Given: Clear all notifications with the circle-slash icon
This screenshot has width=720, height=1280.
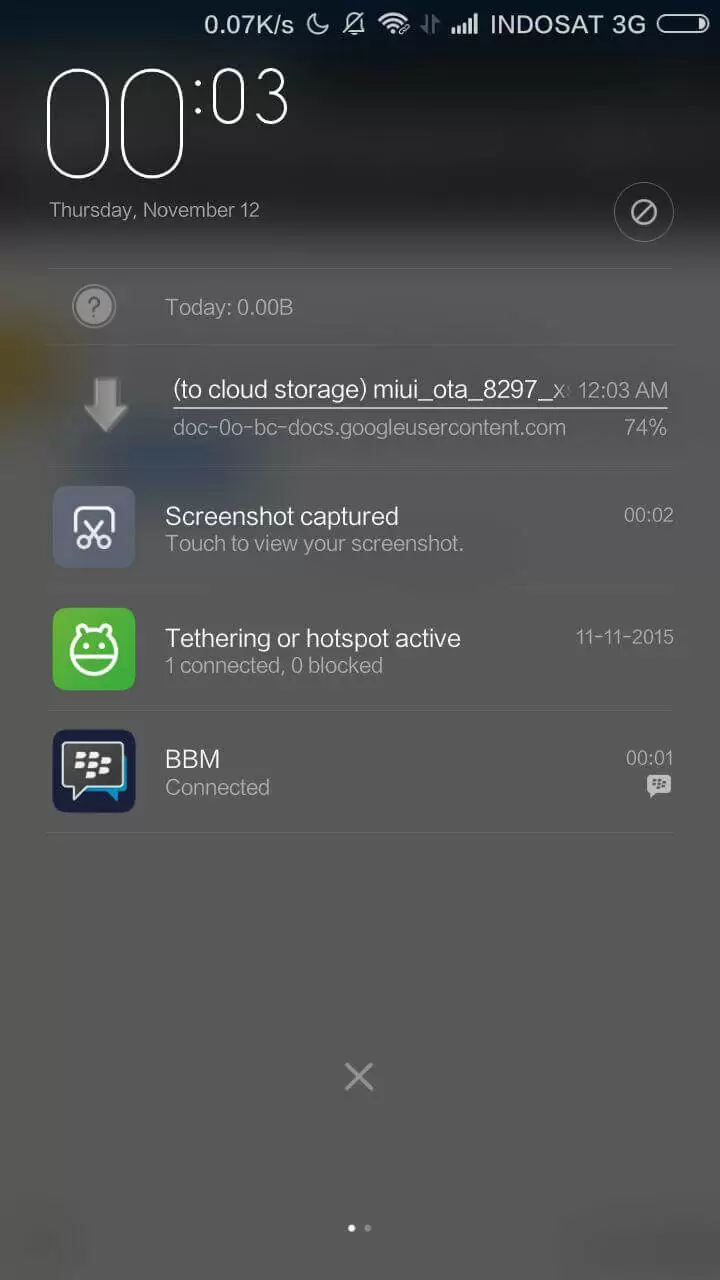Looking at the screenshot, I should coord(643,212).
